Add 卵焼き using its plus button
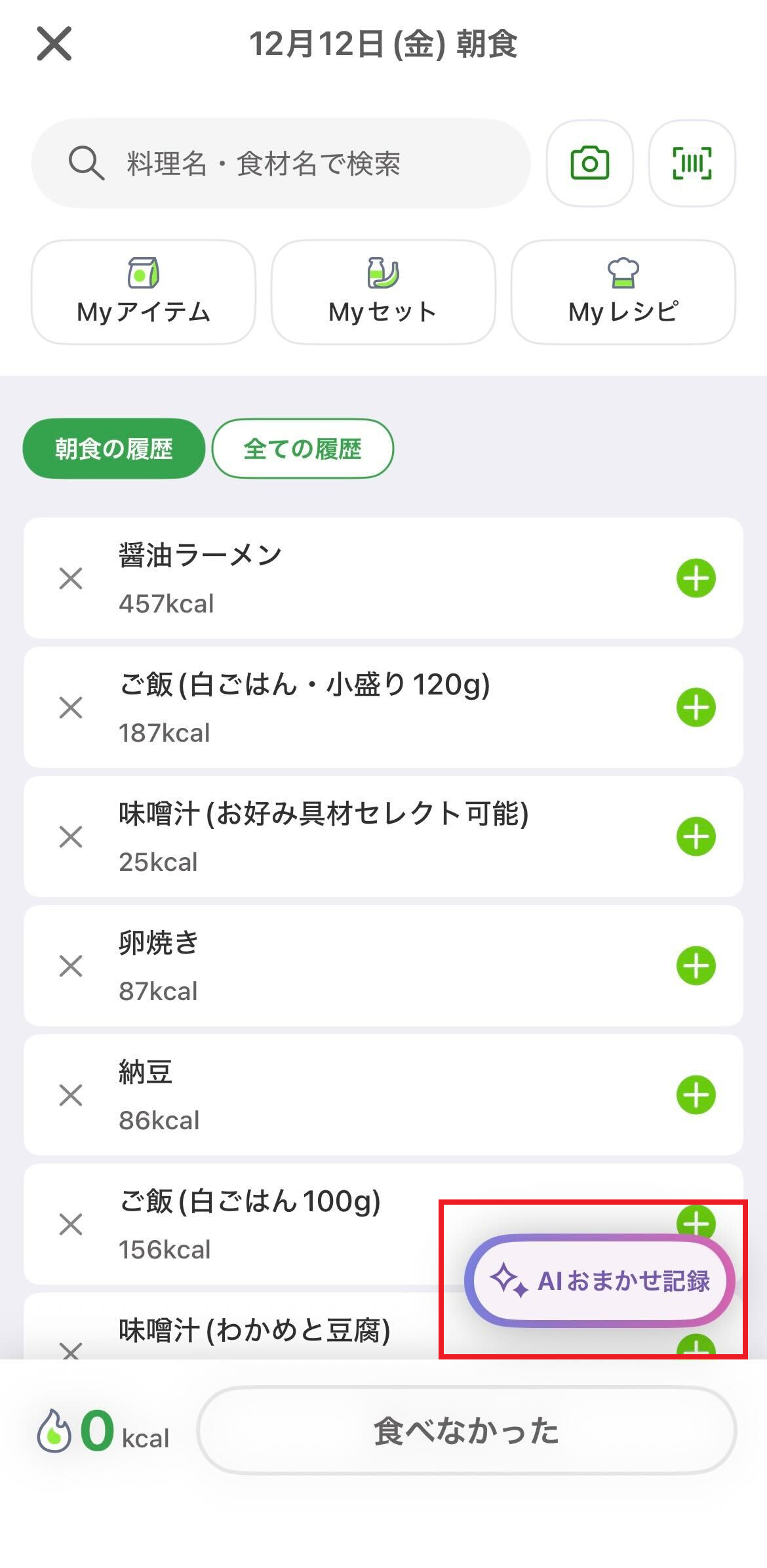The height and width of the screenshot is (1568, 767). coord(696,965)
